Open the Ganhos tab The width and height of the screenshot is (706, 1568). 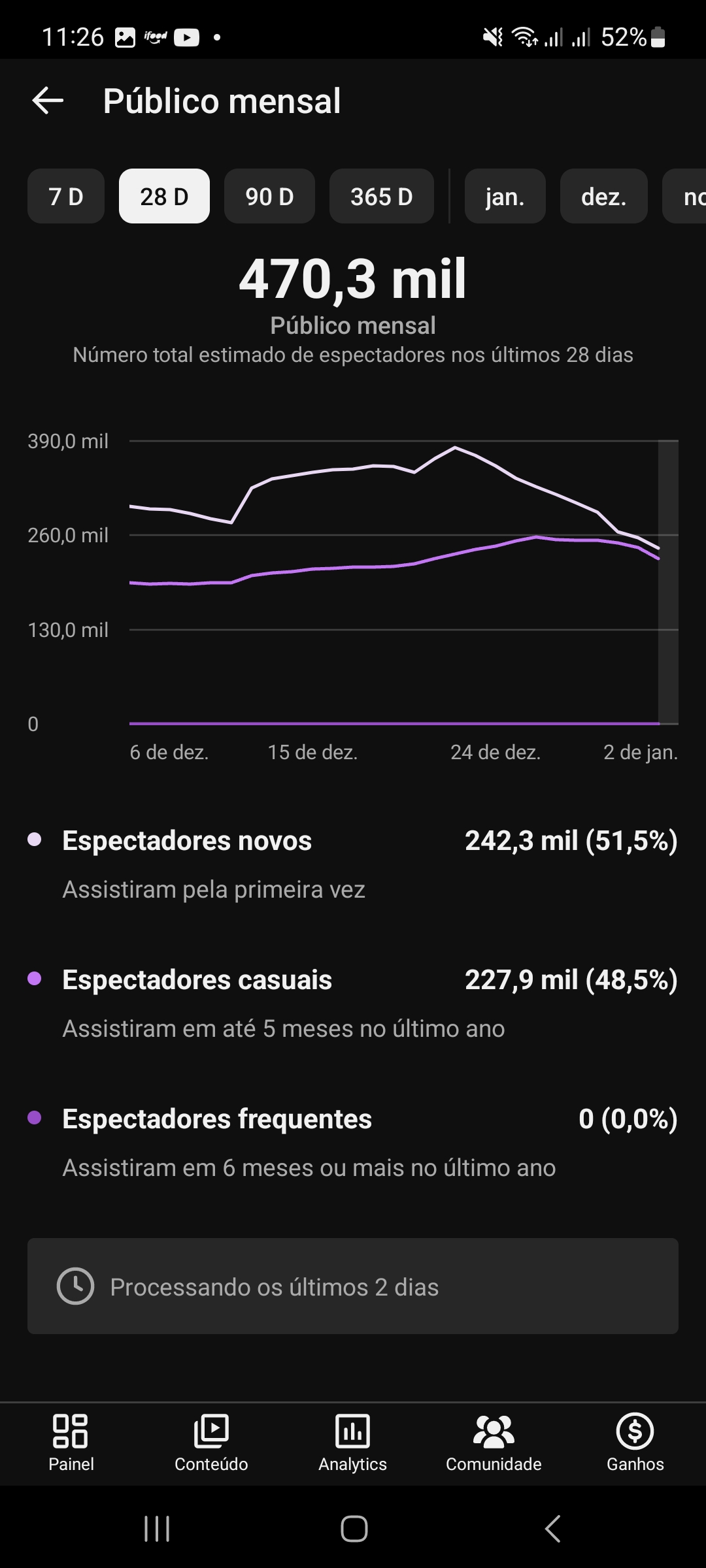point(635,1443)
